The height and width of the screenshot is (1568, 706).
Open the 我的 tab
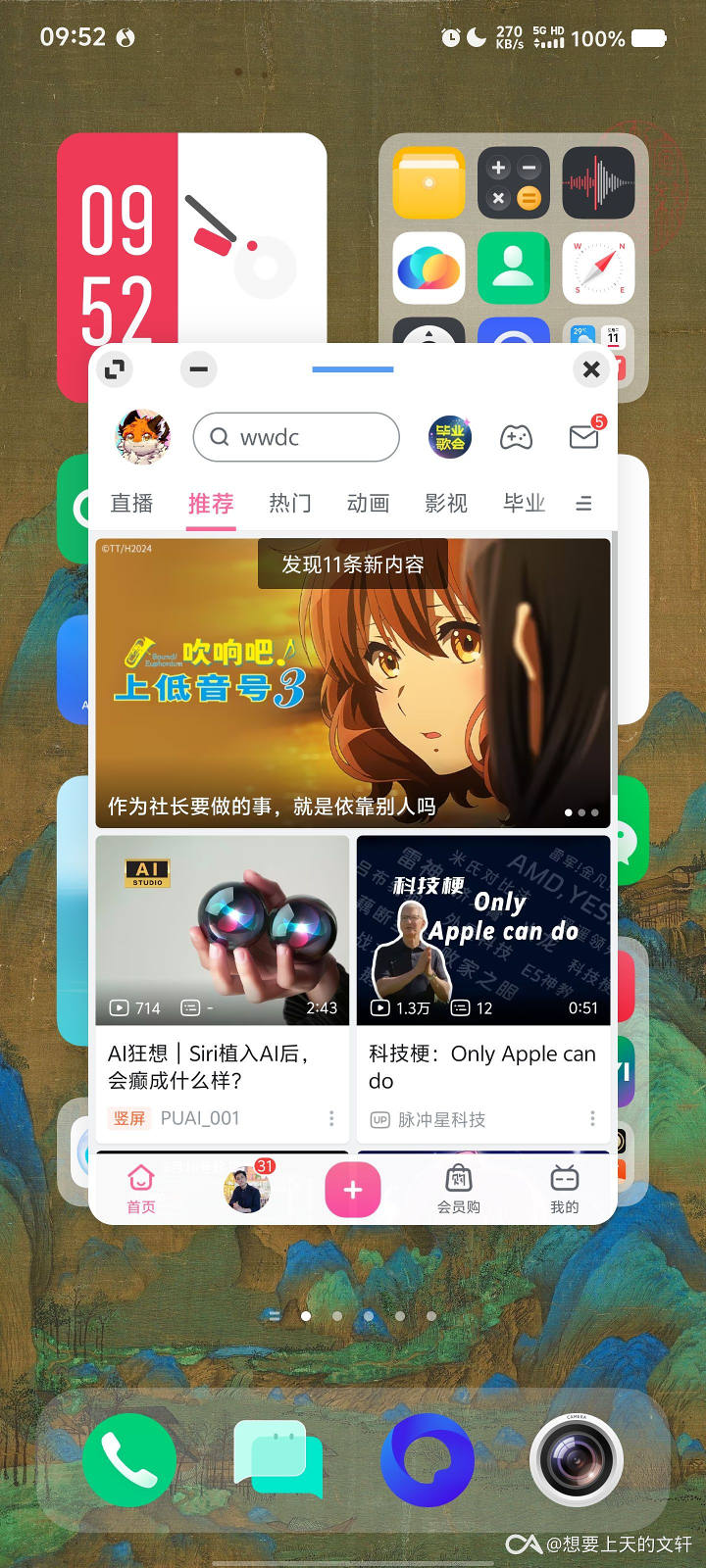pyautogui.click(x=564, y=1190)
